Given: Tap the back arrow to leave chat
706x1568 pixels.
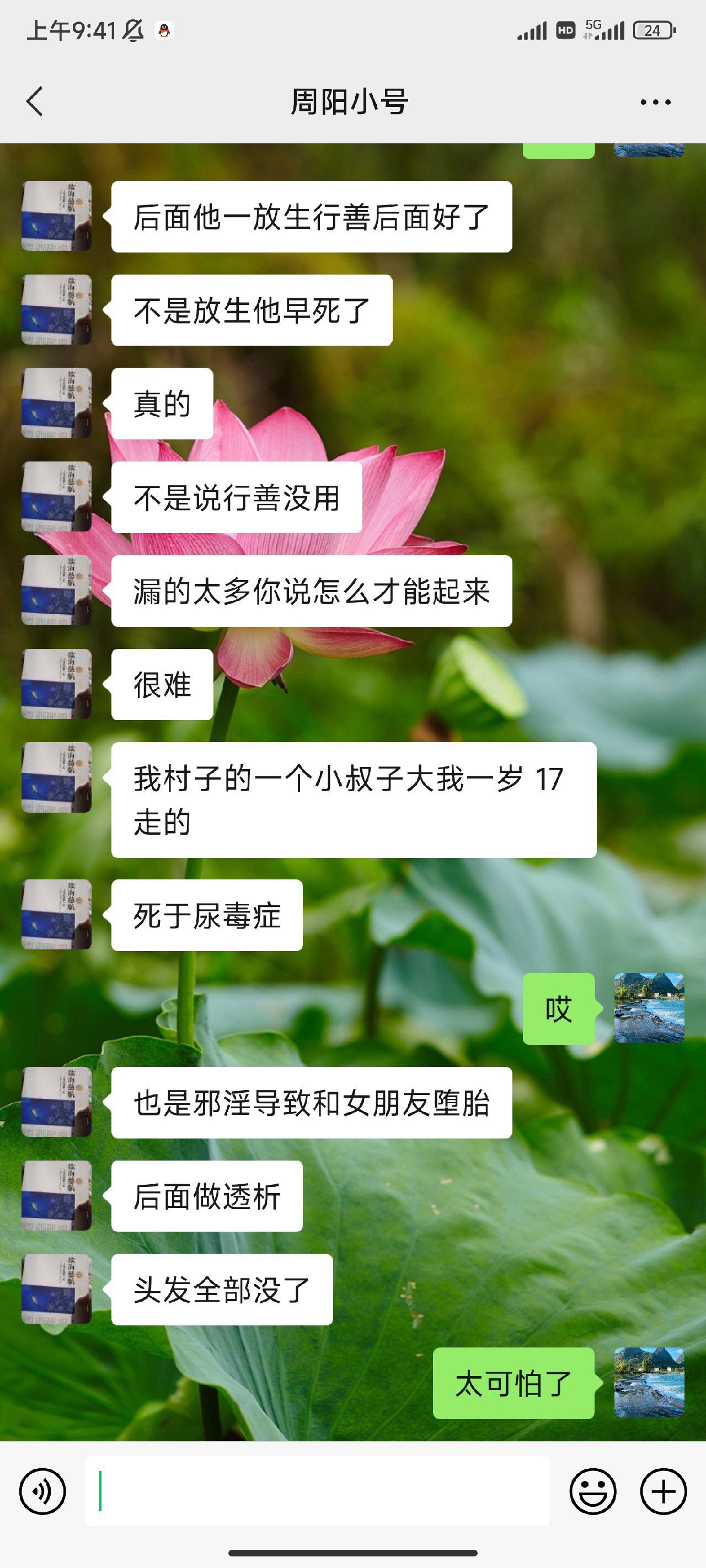Looking at the screenshot, I should click(35, 101).
